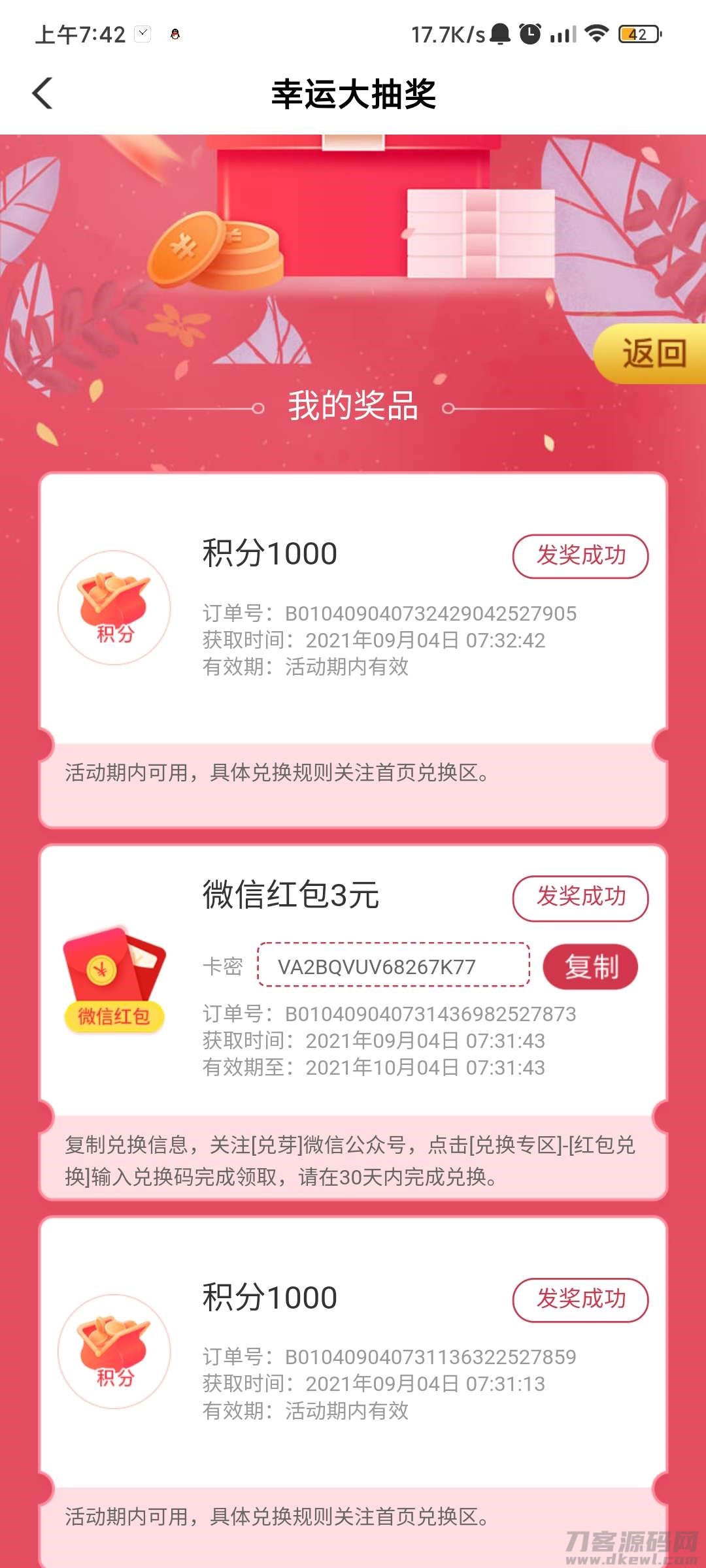Tap the 返回 button
This screenshot has width=706, height=1568.
(x=652, y=353)
